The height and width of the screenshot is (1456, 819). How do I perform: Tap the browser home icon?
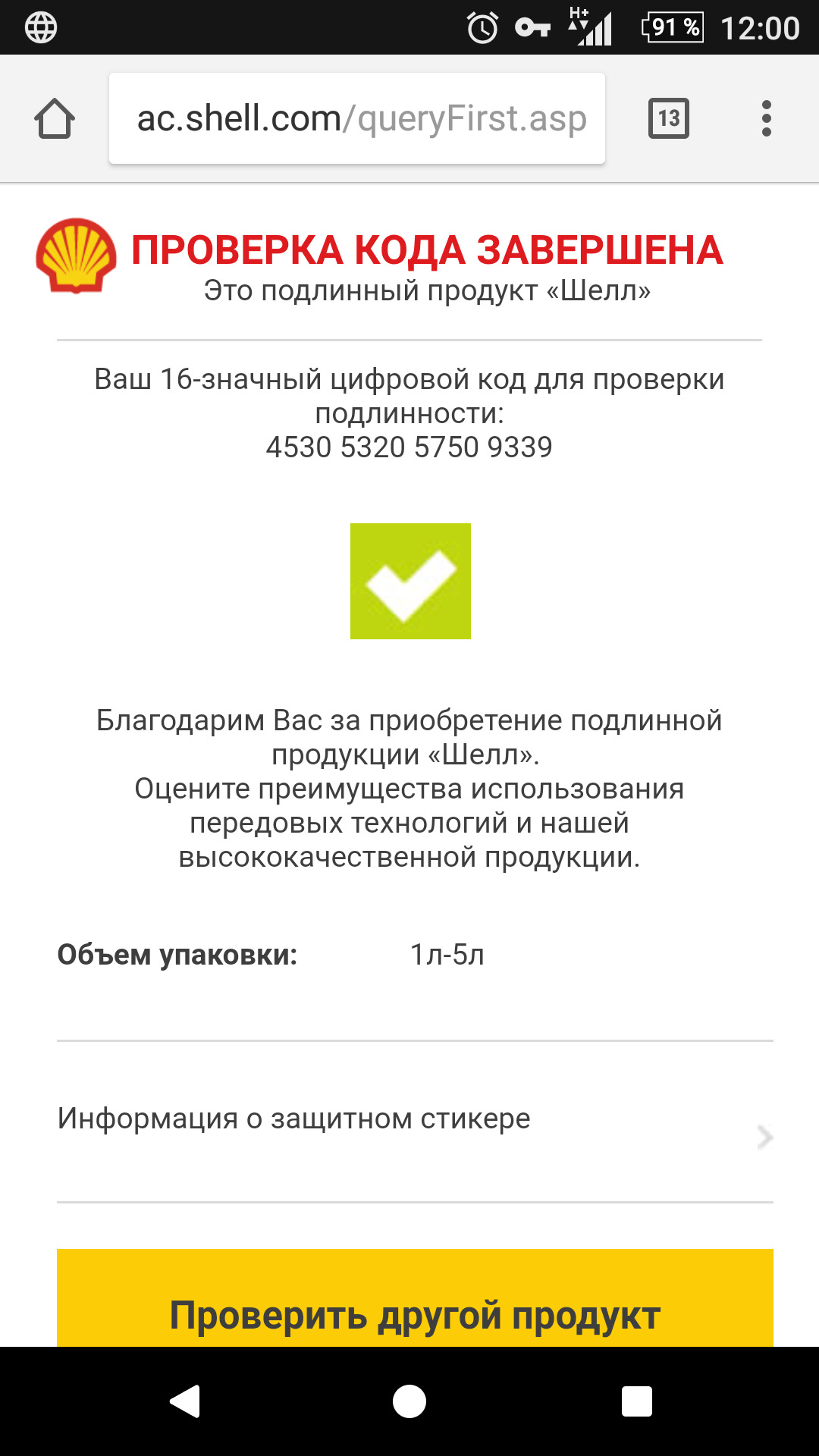click(55, 119)
